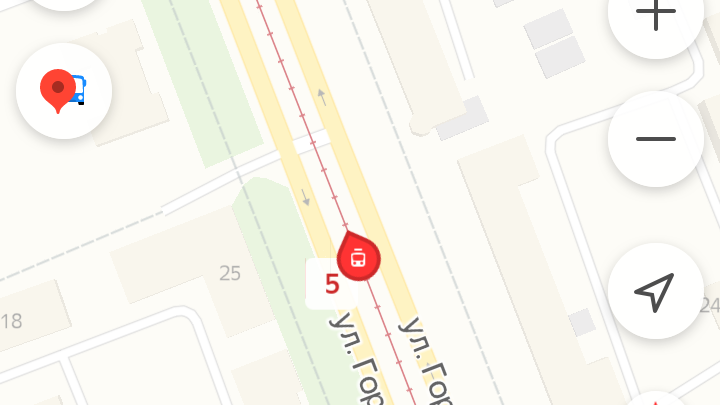
Task: Center map on my location
Action: point(655,291)
